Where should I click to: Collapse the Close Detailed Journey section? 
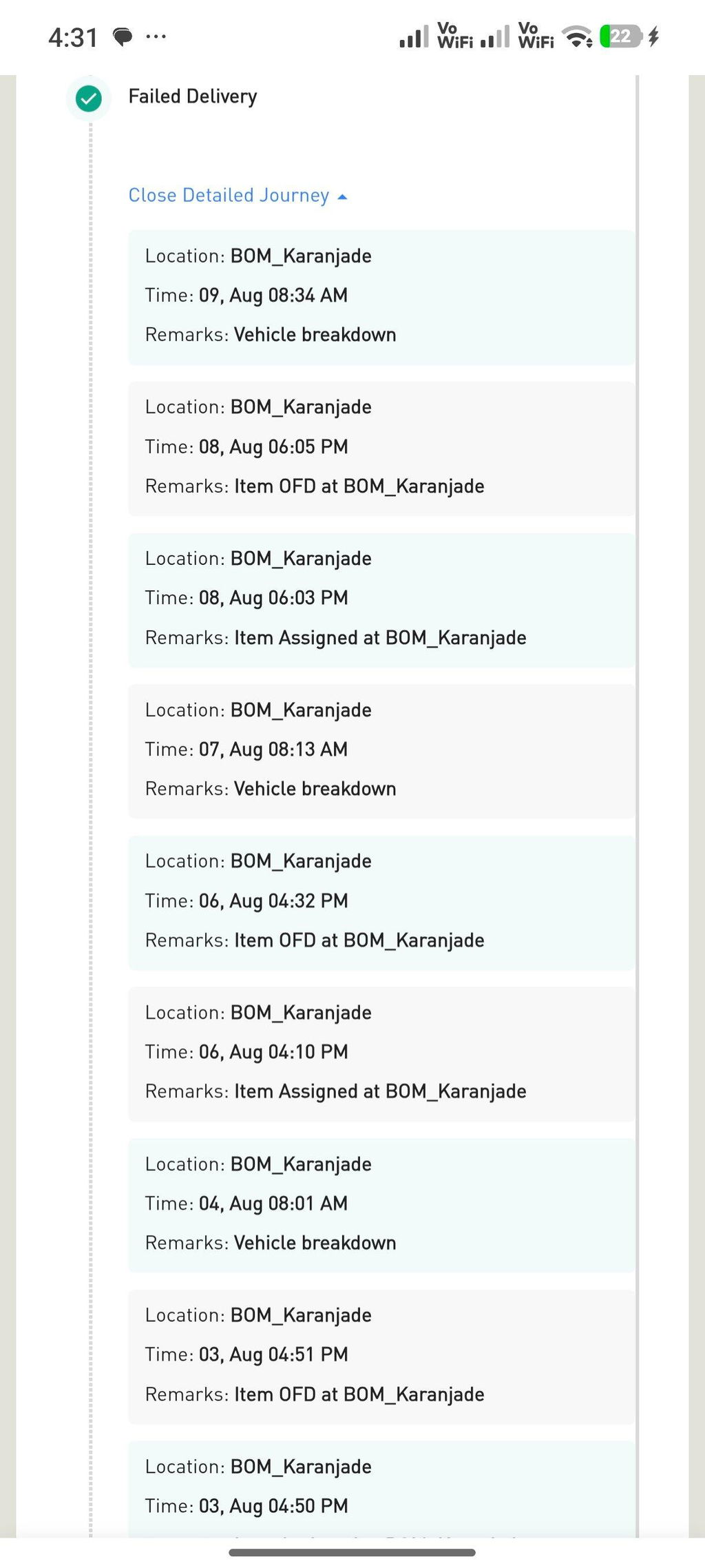(x=238, y=196)
